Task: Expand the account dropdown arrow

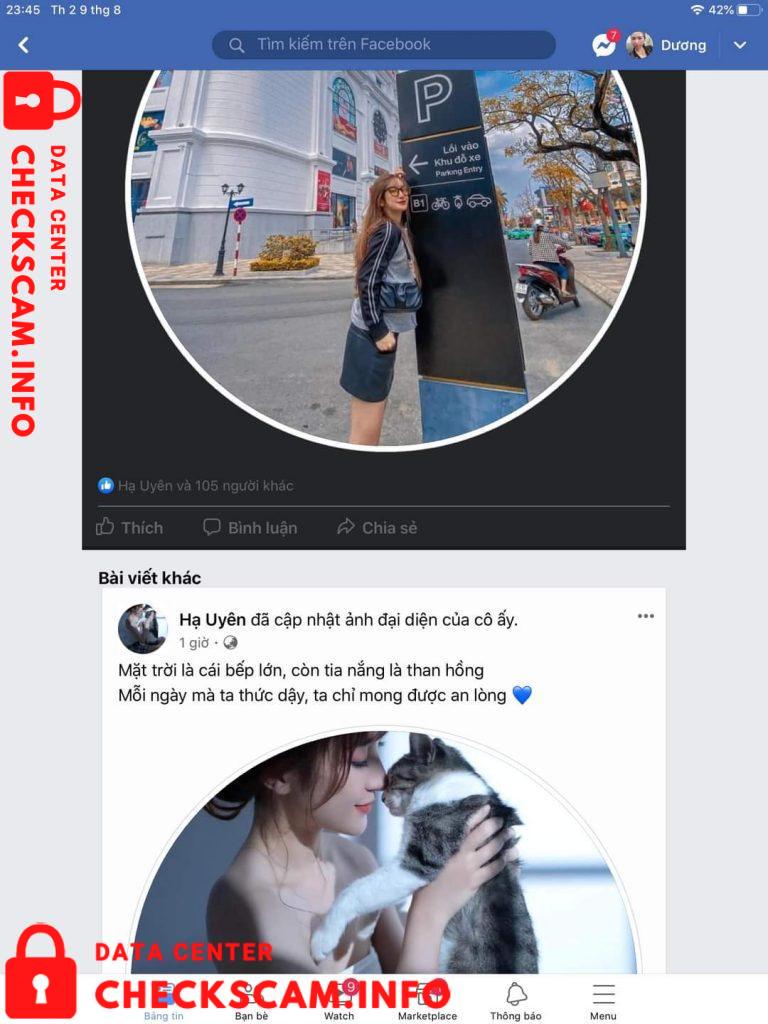Action: 740,45
